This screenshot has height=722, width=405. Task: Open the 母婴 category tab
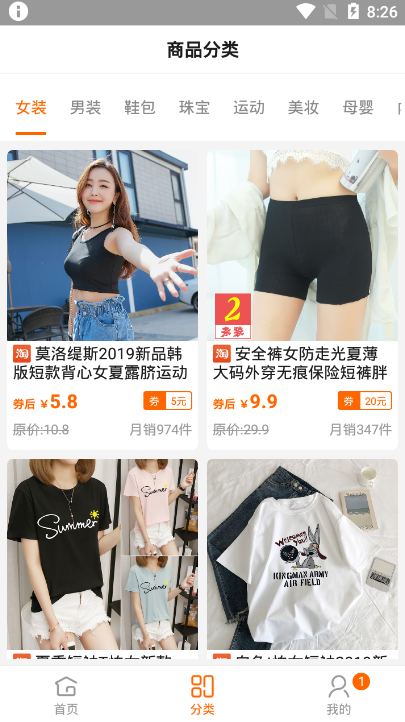(x=358, y=107)
